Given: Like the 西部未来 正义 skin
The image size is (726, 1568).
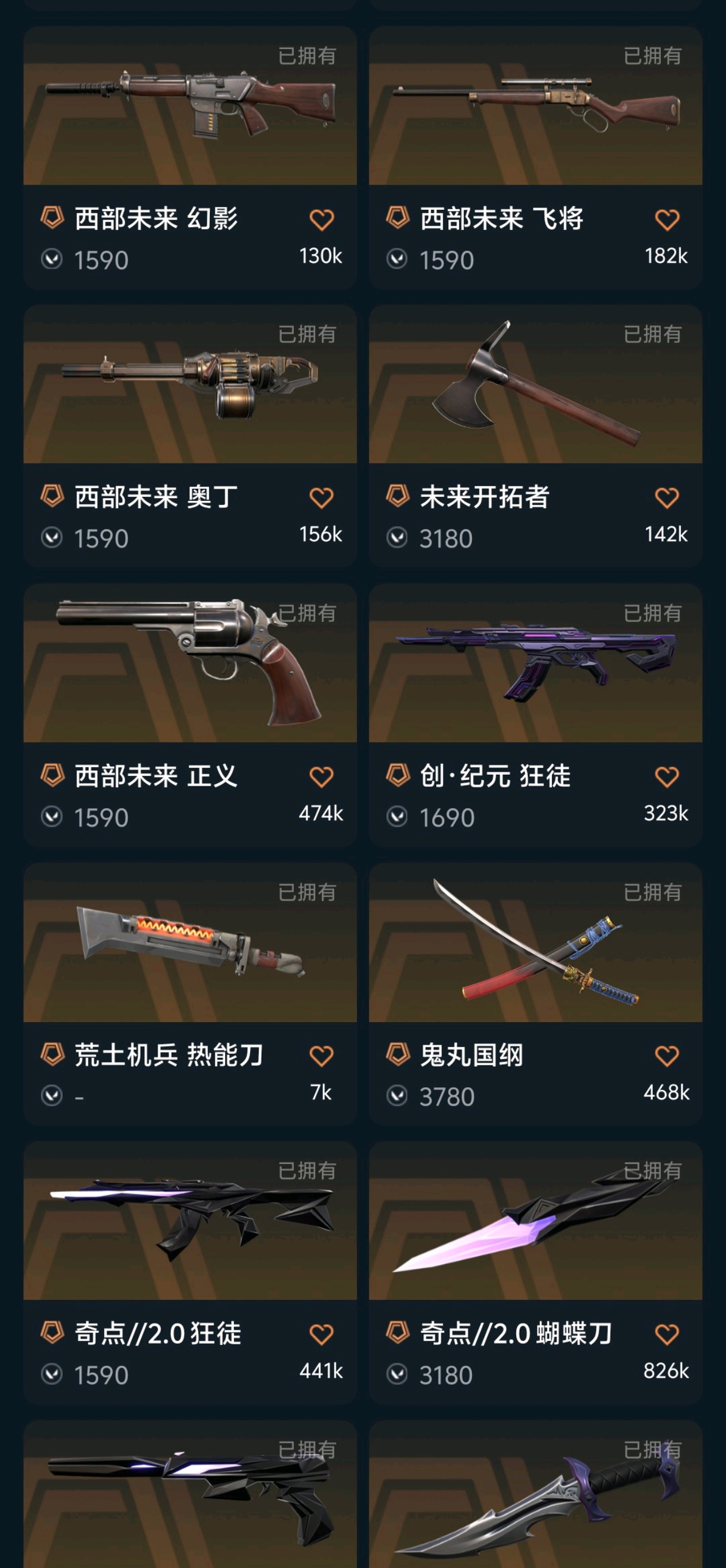Looking at the screenshot, I should tap(322, 777).
